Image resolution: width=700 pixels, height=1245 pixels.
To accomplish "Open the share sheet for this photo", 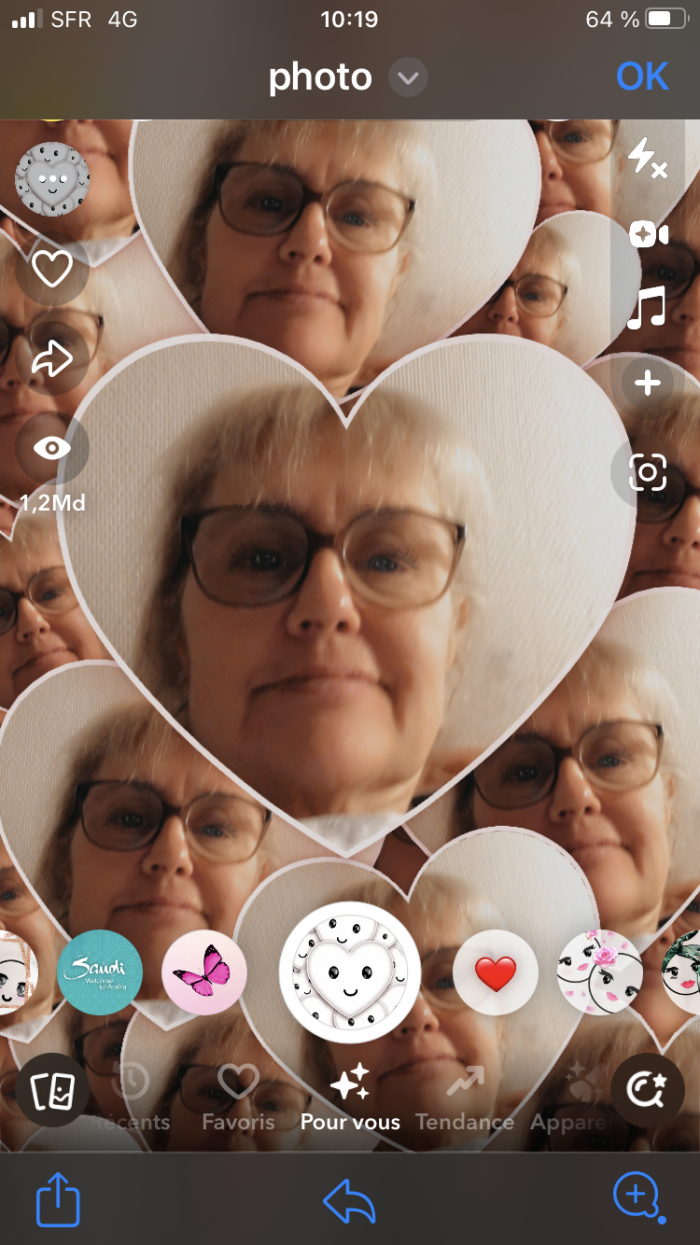I will [x=58, y=1199].
